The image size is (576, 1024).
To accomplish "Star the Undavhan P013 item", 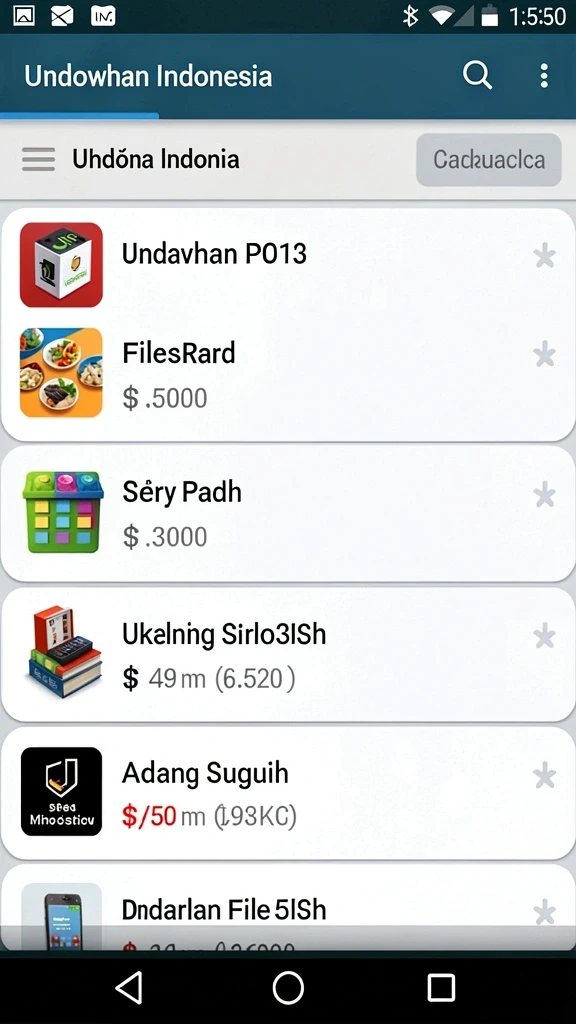I will pyautogui.click(x=544, y=256).
